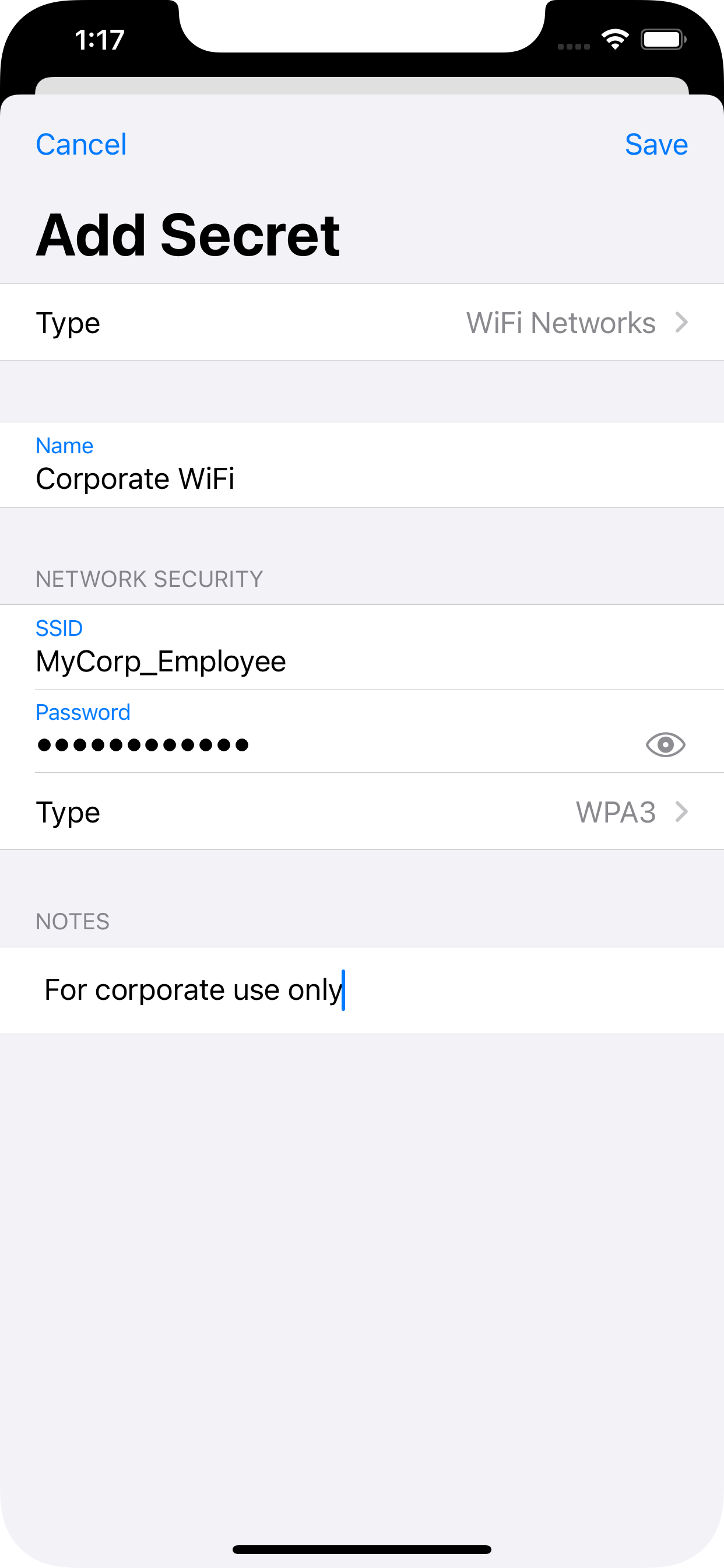724x1568 pixels.
Task: Open the secret Type row showing WiFi Networks
Action: pos(362,323)
